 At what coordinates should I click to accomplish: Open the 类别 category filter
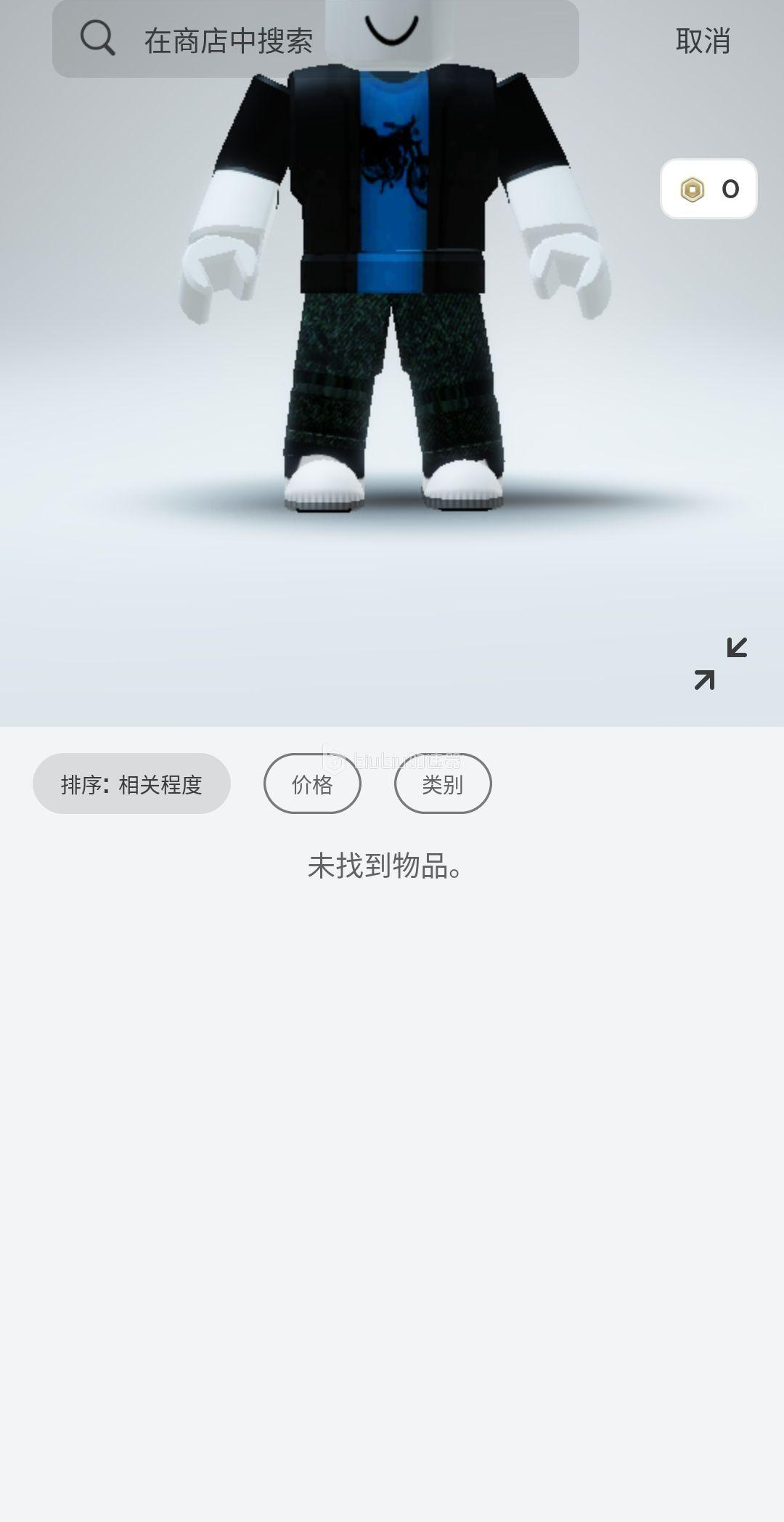point(443,784)
